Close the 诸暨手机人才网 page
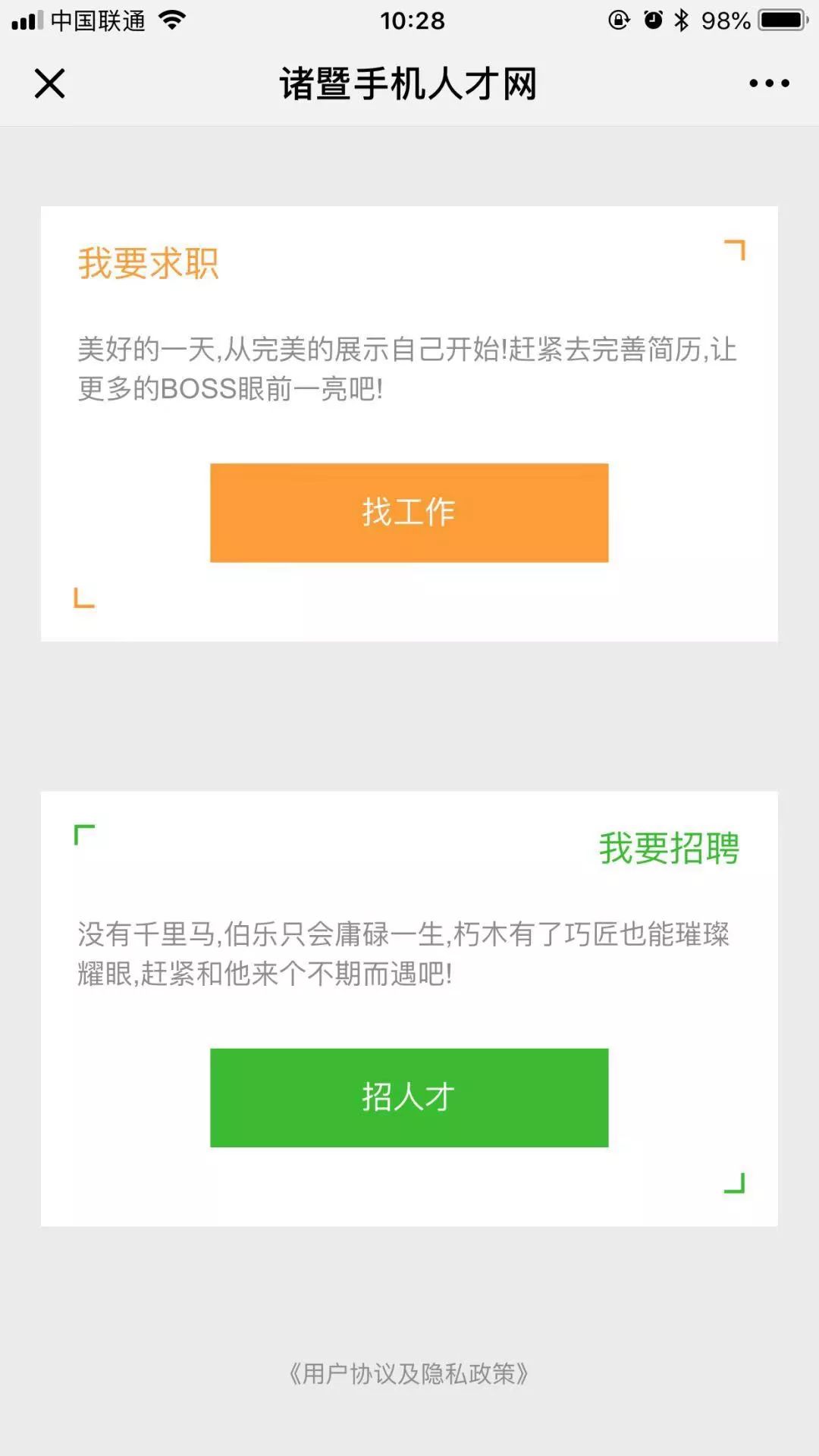The width and height of the screenshot is (819, 1456). click(50, 83)
